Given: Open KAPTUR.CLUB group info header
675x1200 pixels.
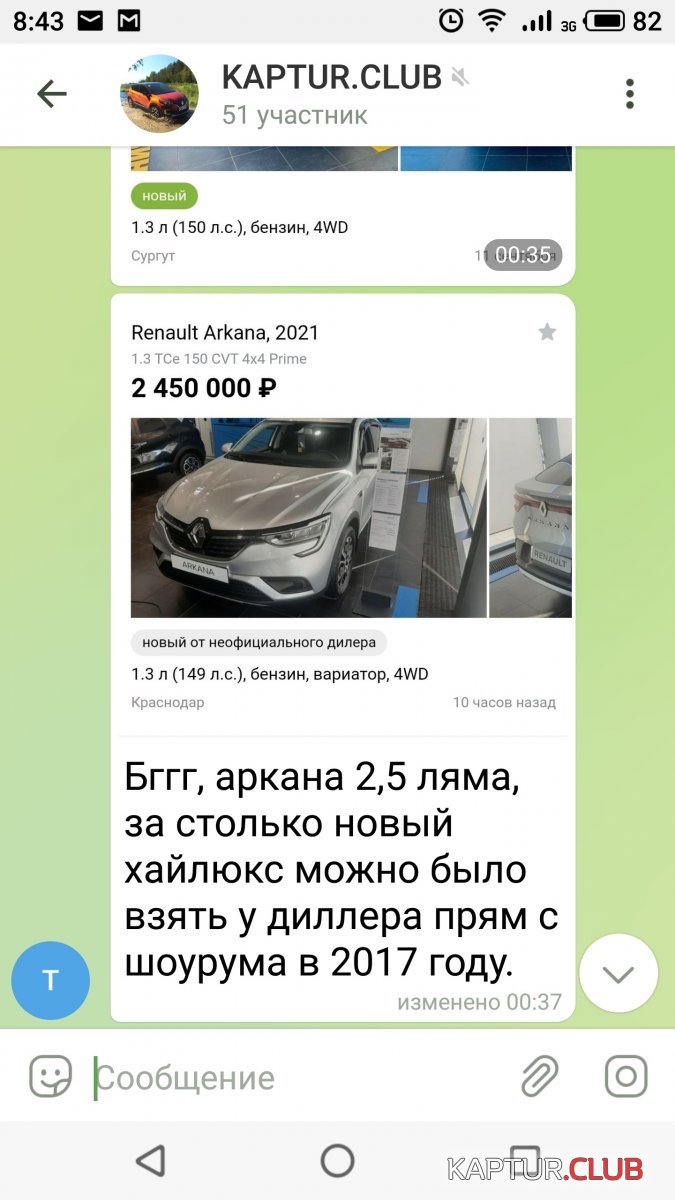Looking at the screenshot, I should click(x=330, y=94).
